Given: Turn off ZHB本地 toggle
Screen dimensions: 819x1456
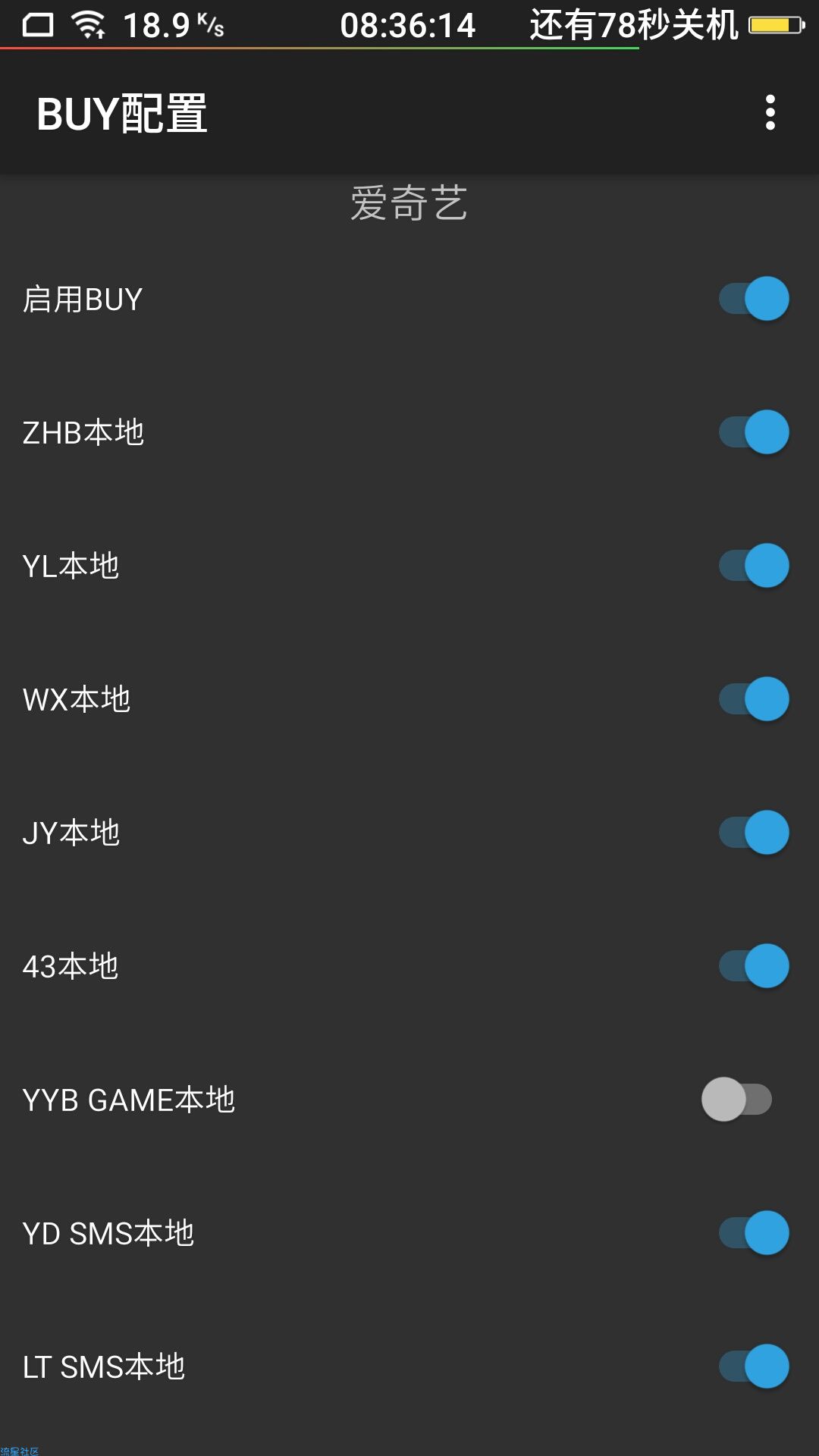Looking at the screenshot, I should (x=754, y=432).
